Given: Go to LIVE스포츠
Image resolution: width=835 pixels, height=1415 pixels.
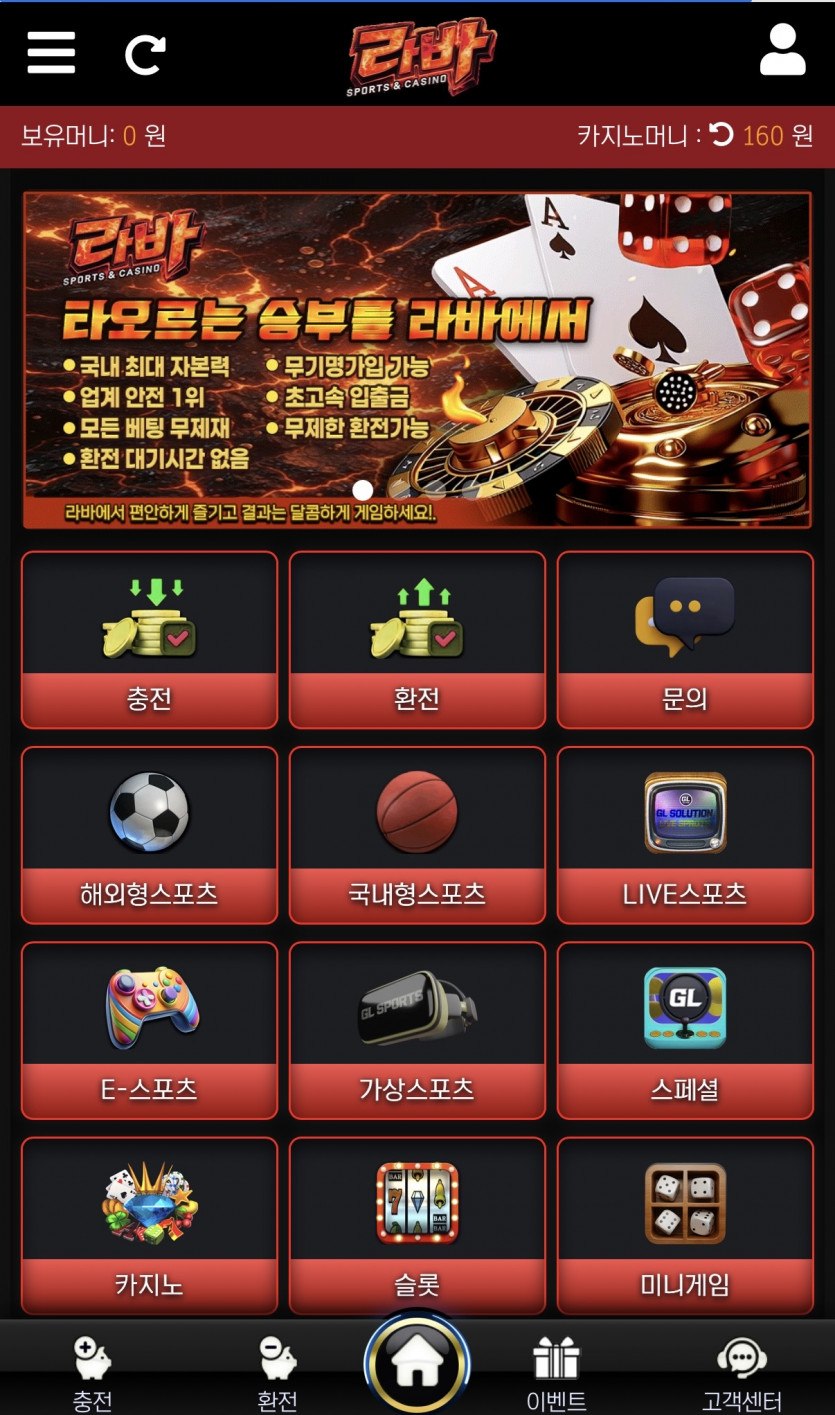Looking at the screenshot, I should coord(685,835).
